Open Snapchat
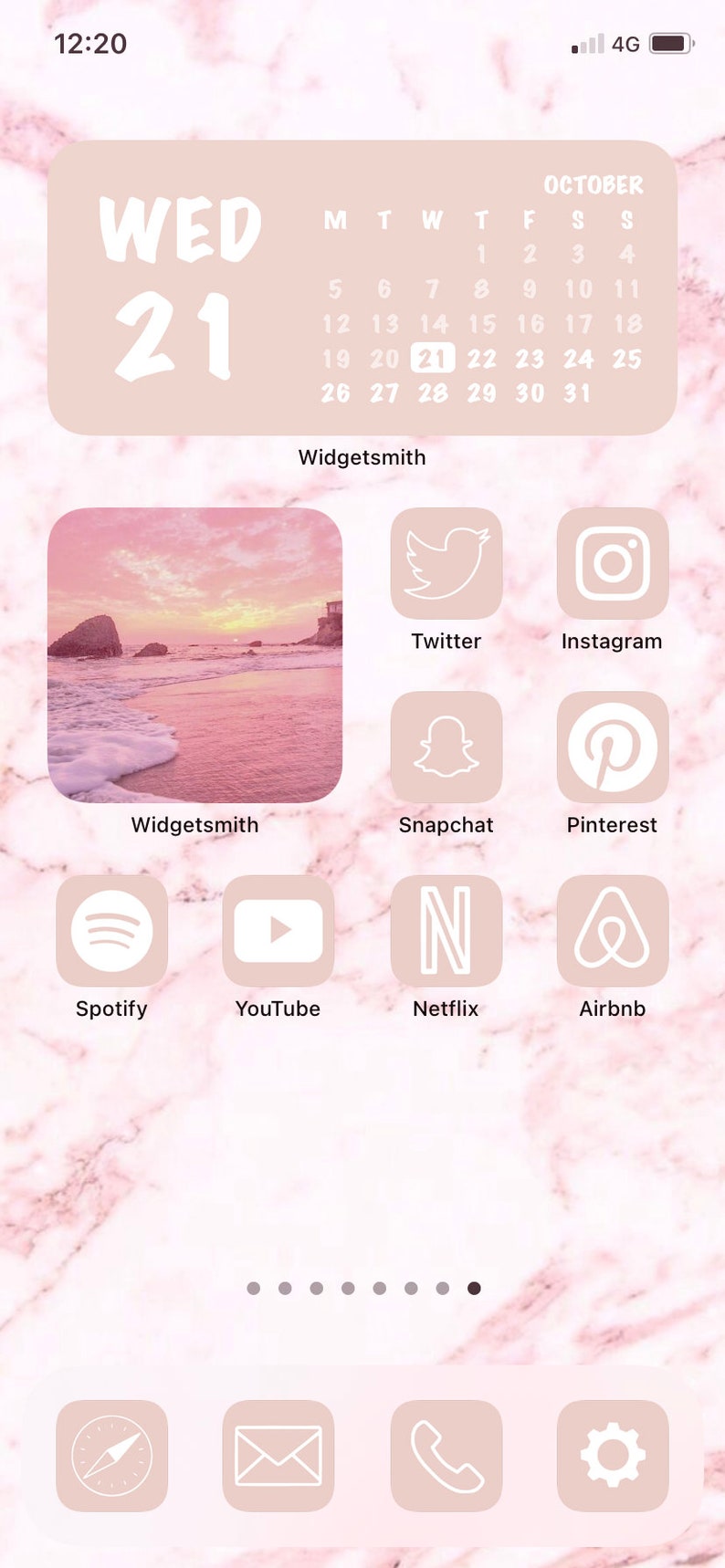Image resolution: width=725 pixels, height=1568 pixels. pos(446,747)
